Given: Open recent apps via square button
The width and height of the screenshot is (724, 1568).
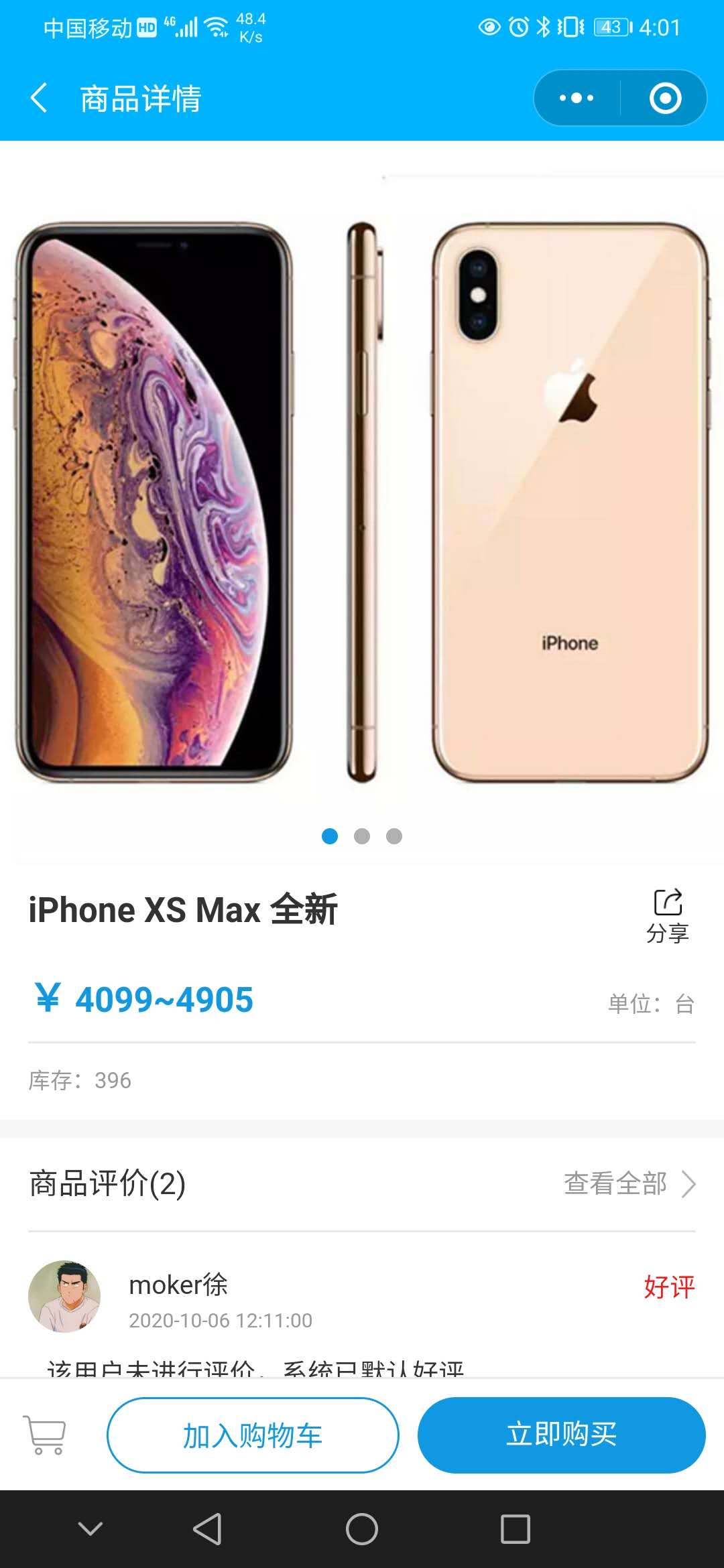Looking at the screenshot, I should (x=515, y=1529).
